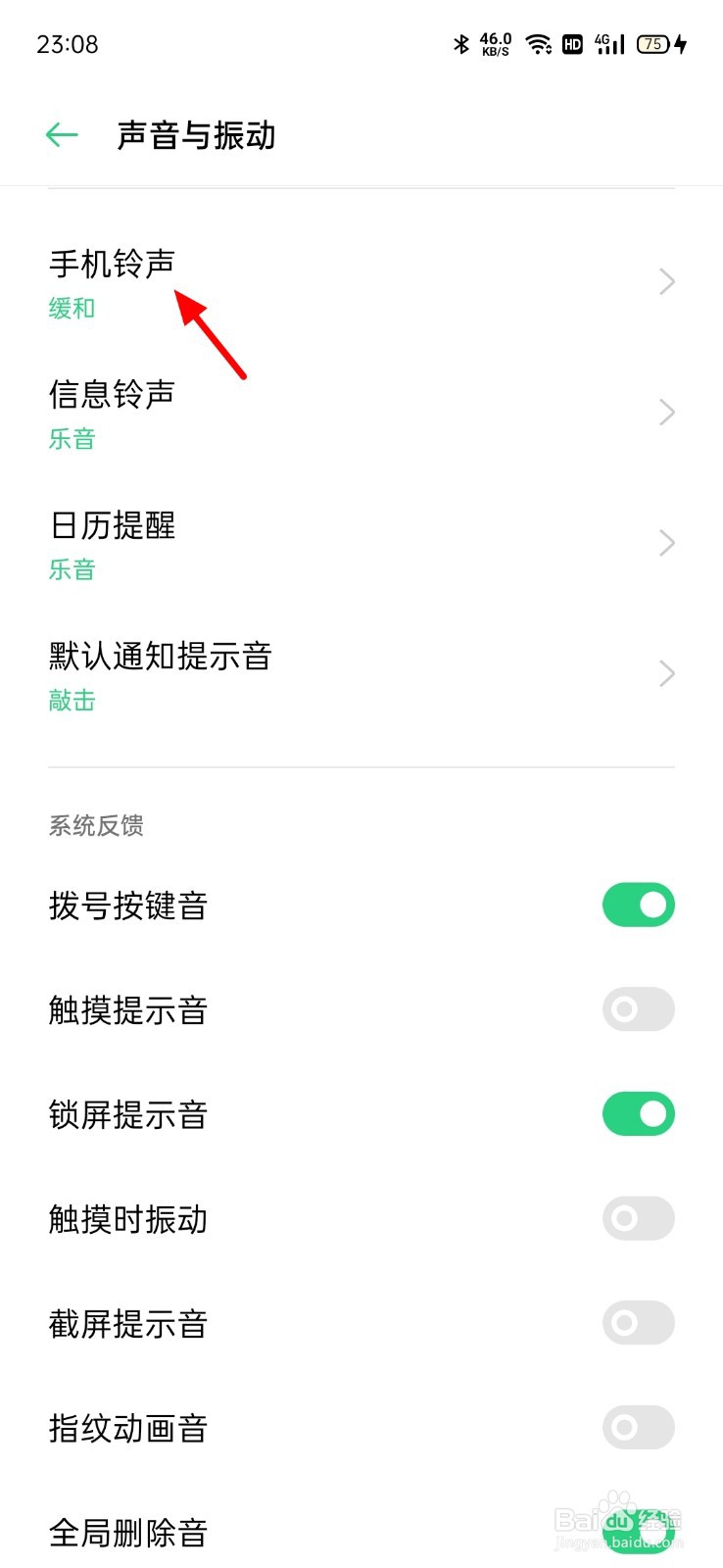The width and height of the screenshot is (723, 1568).
Task: Turn on 截屏提示音 switch
Action: 638,1323
